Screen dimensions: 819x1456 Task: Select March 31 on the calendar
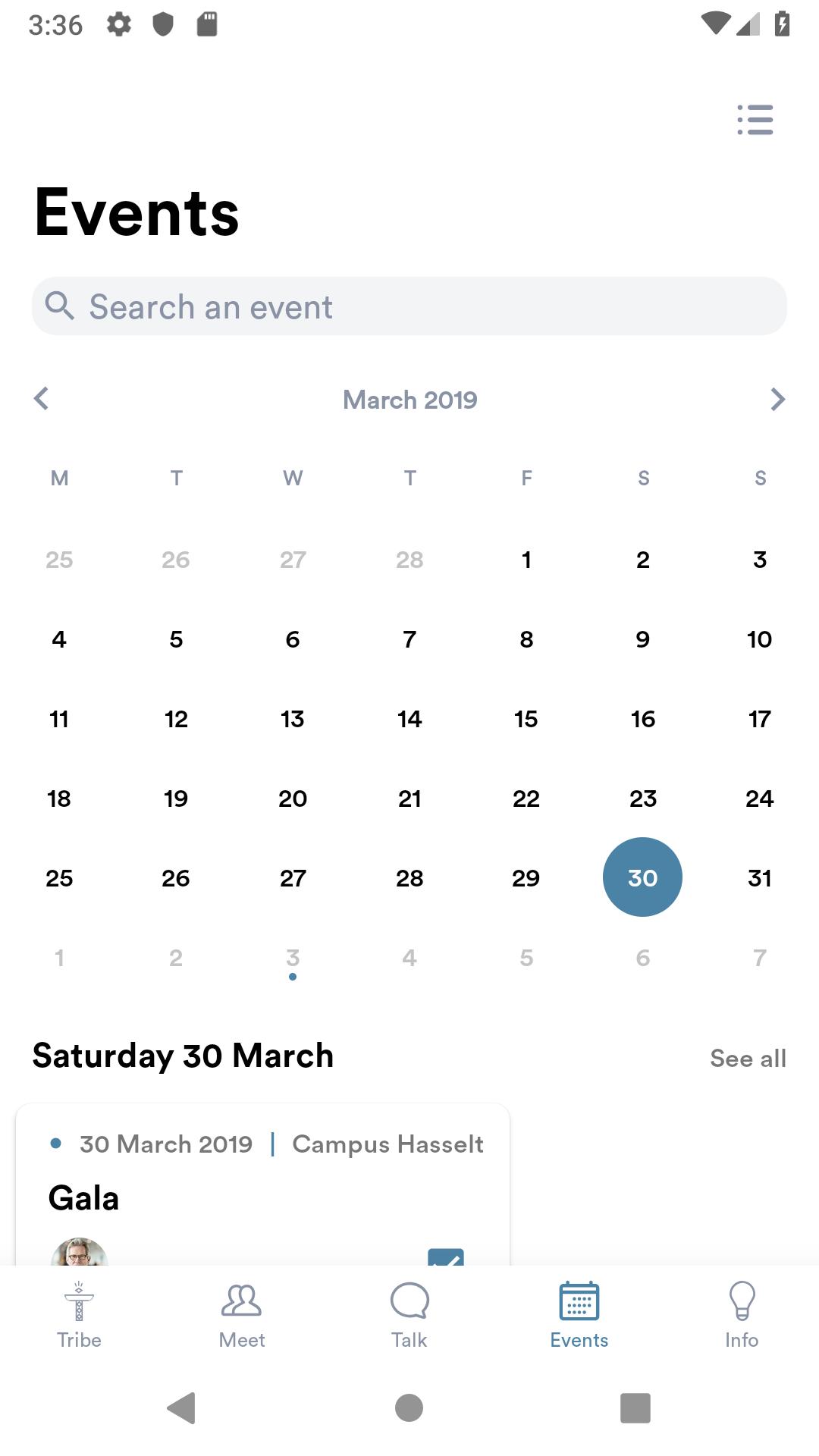(760, 878)
